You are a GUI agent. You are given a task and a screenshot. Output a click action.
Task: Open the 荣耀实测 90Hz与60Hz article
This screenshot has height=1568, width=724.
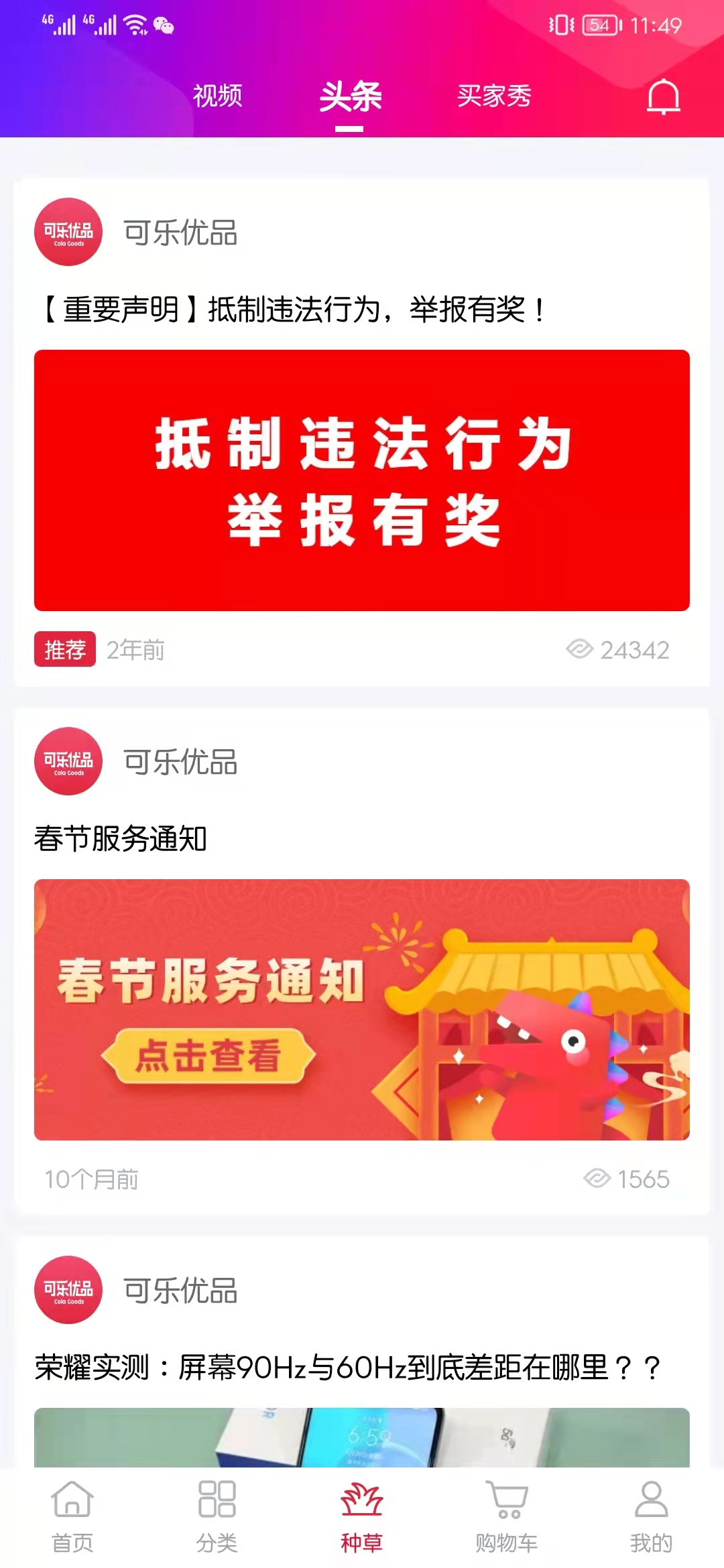tap(349, 1367)
